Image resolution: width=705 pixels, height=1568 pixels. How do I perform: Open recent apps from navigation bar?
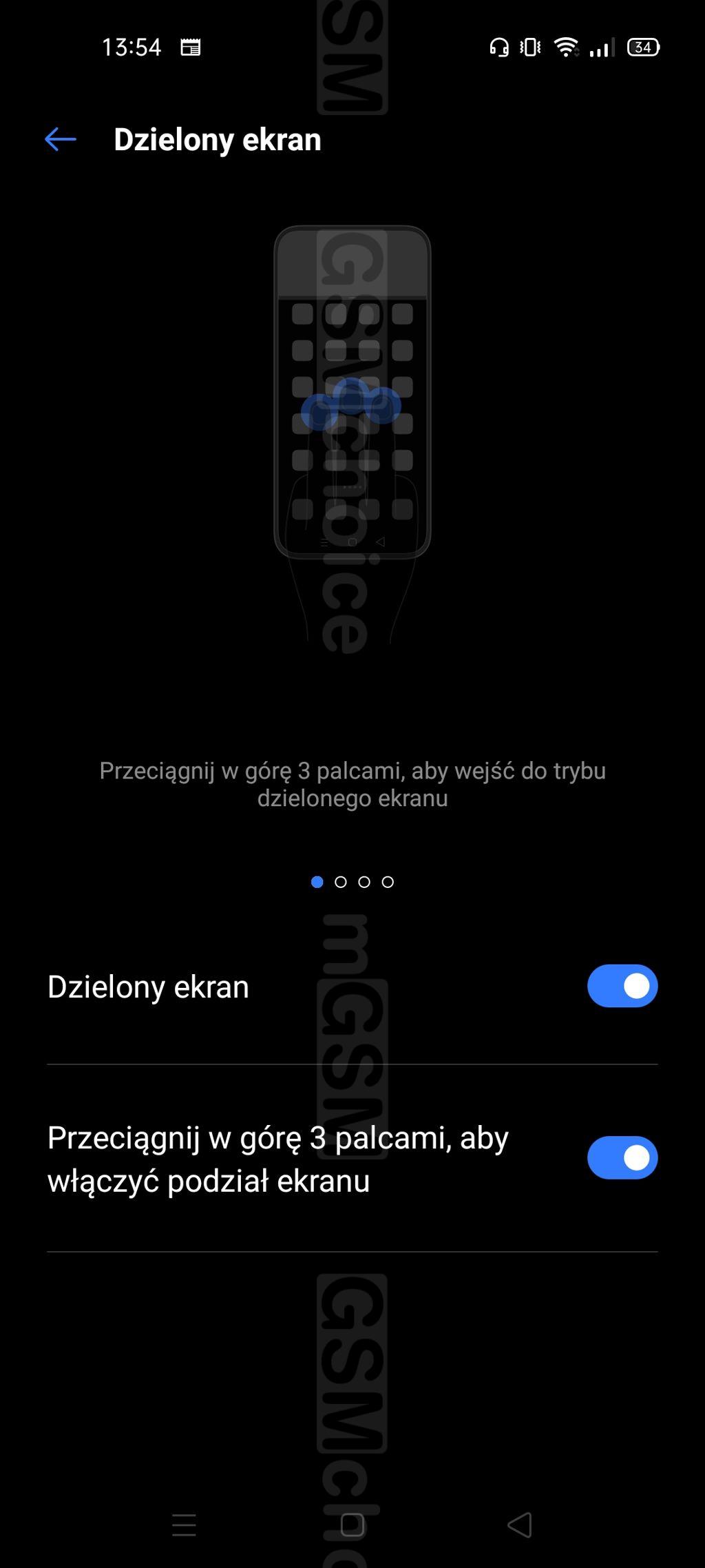[184, 1525]
